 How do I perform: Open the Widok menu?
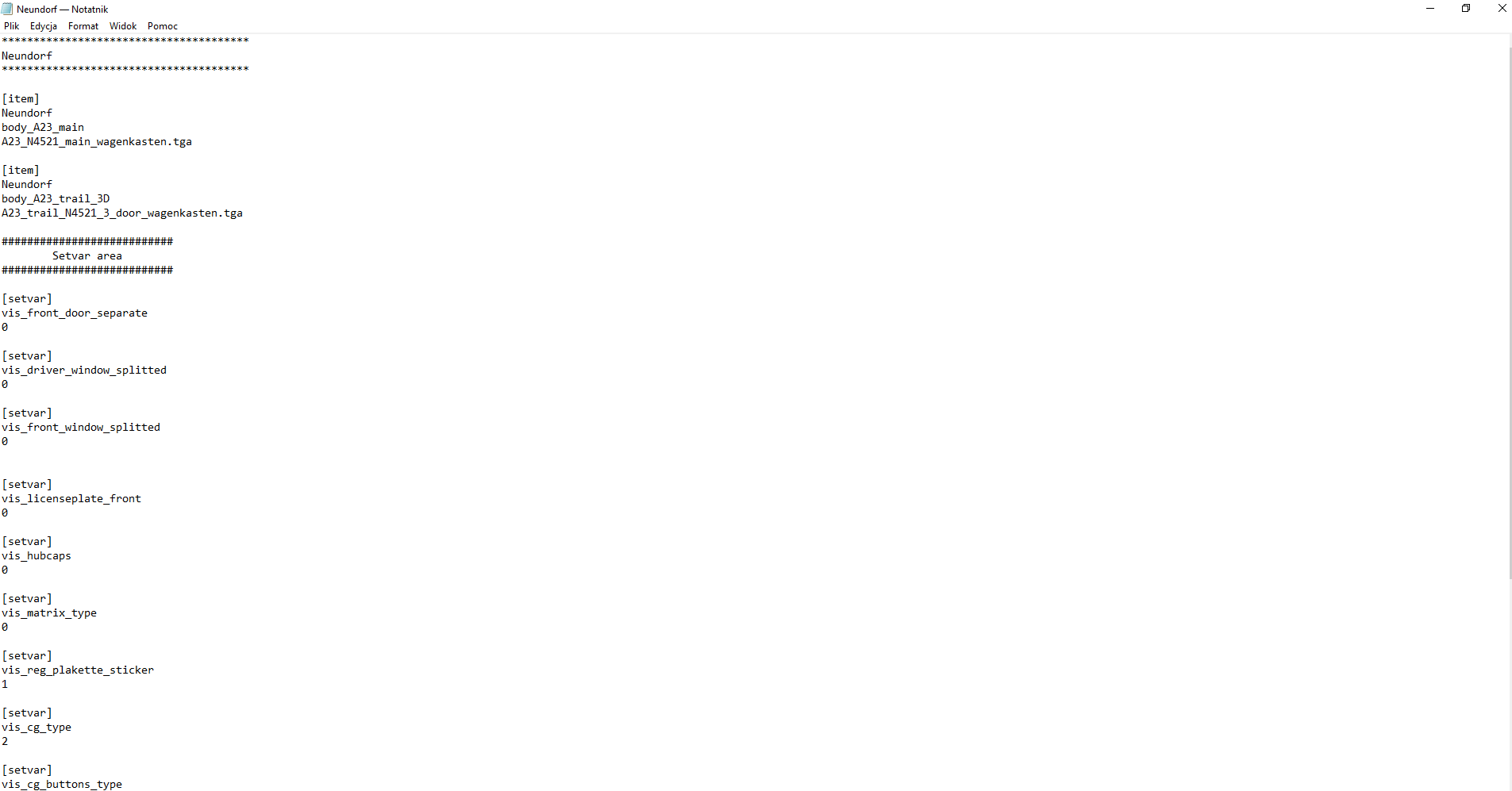[123, 26]
